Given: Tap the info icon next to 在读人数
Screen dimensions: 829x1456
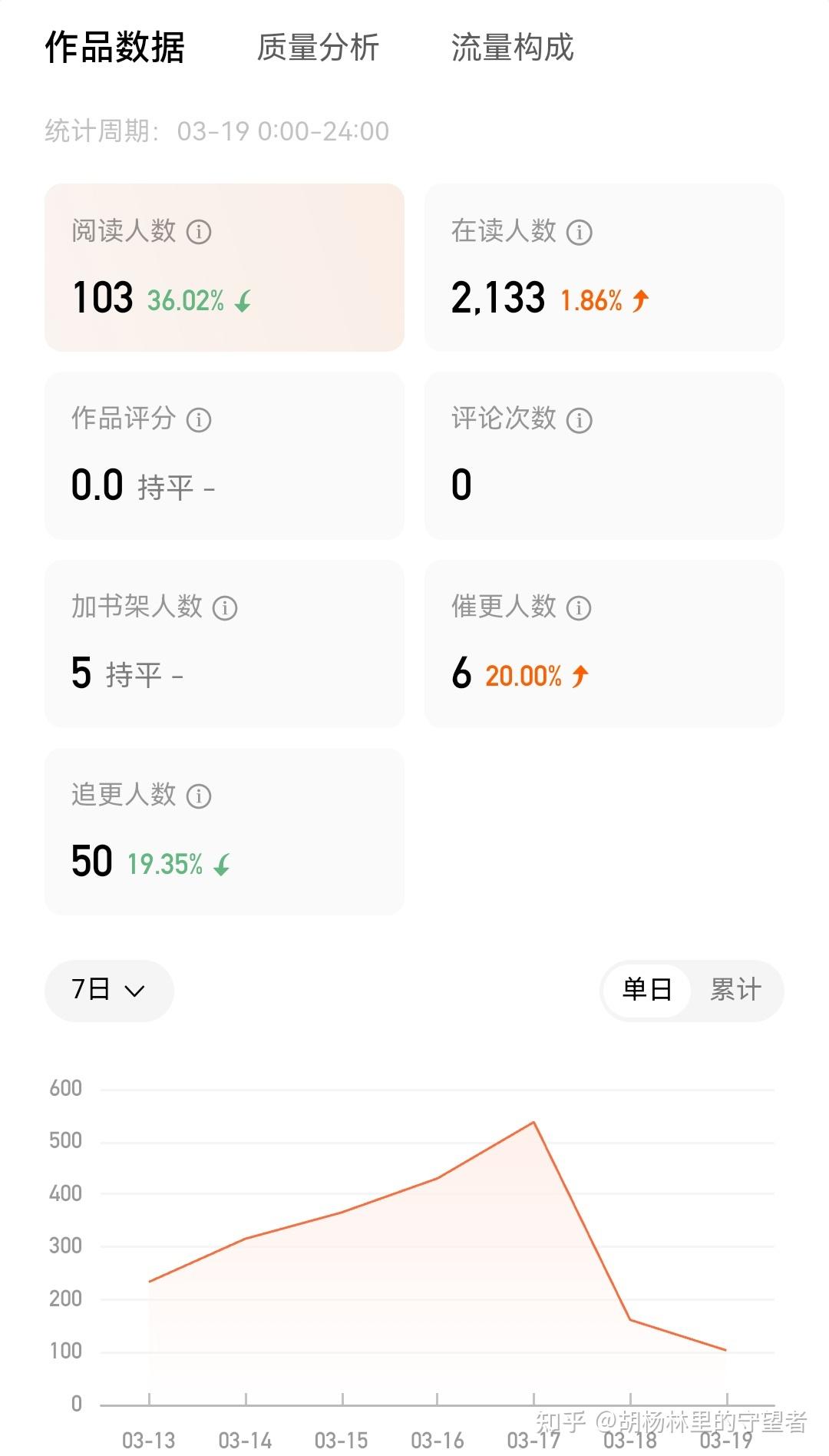Looking at the screenshot, I should [x=579, y=232].
